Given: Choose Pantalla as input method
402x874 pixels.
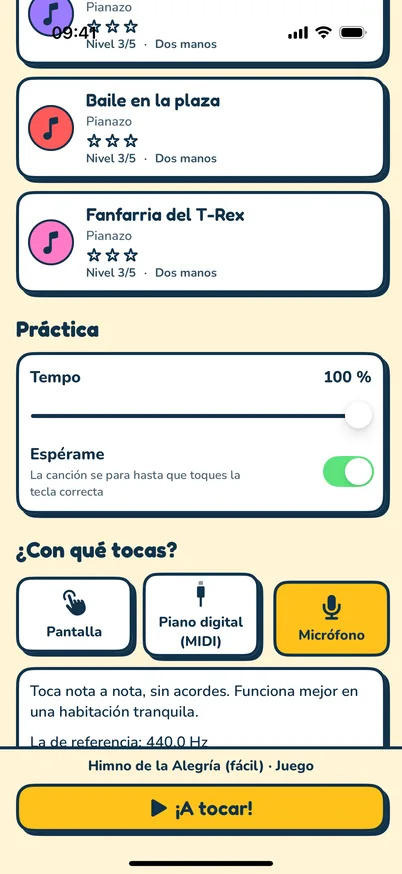Looking at the screenshot, I should click(74, 614).
